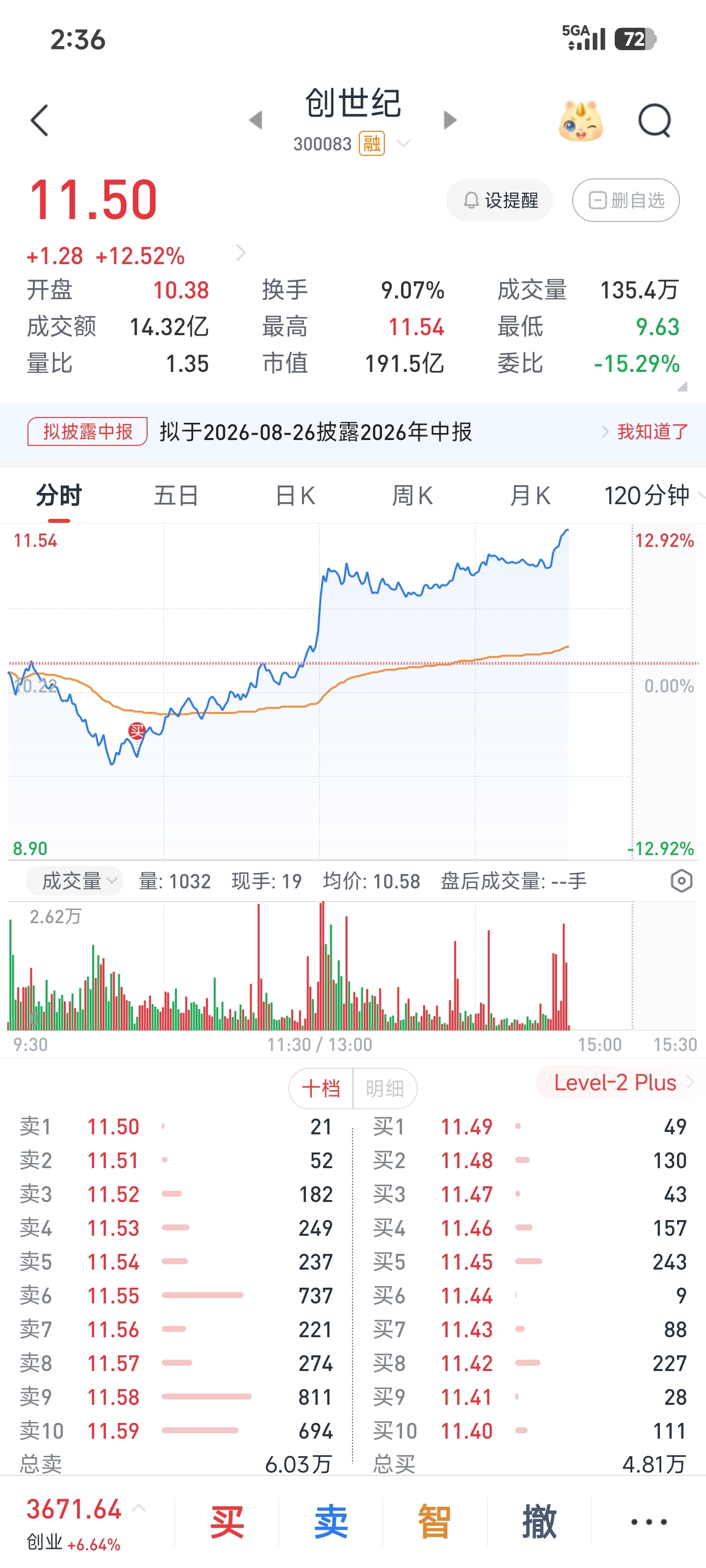The height and width of the screenshot is (1568, 706).
Task: Switch to the next stock with right arrow
Action: pos(450,120)
